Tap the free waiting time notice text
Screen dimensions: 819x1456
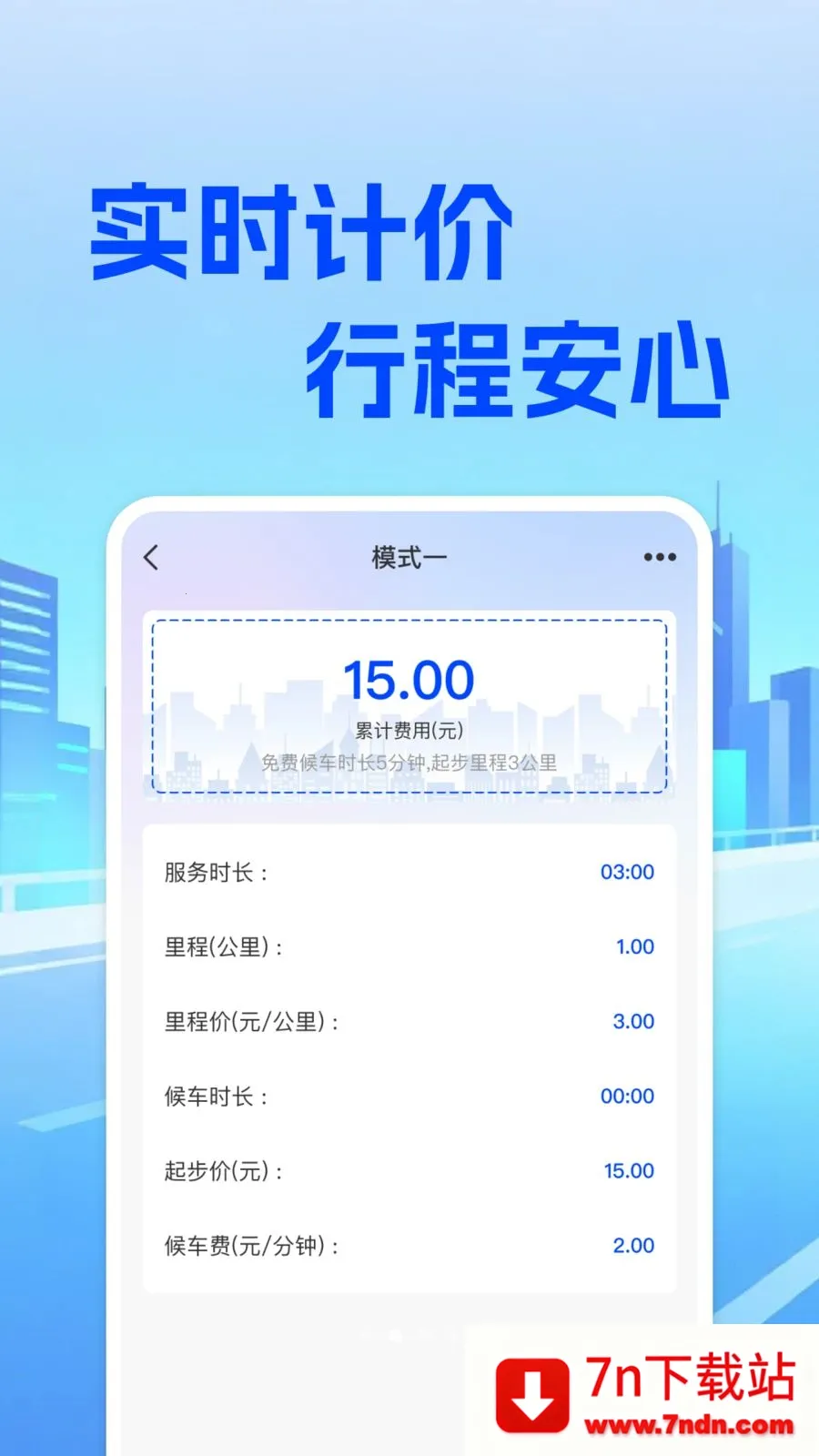pos(410,763)
